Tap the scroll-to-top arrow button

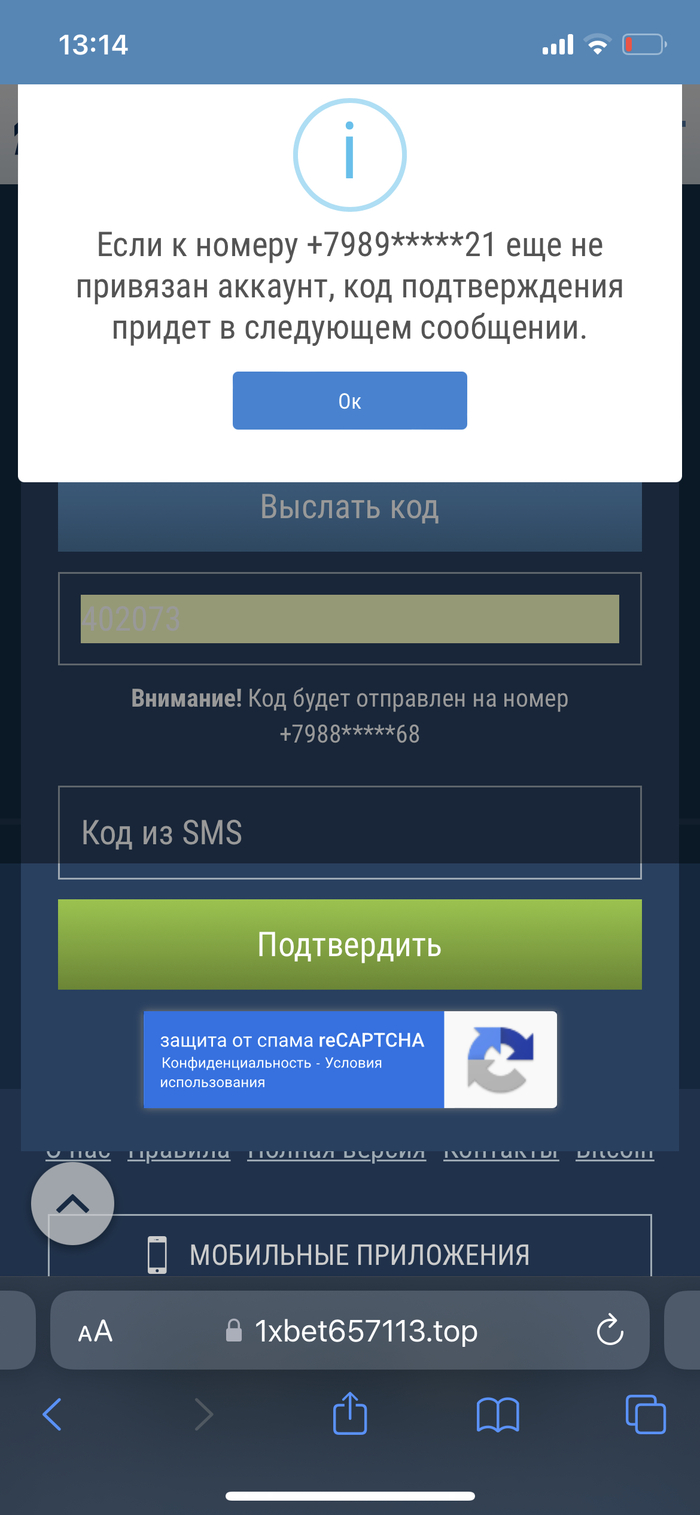(x=72, y=1204)
